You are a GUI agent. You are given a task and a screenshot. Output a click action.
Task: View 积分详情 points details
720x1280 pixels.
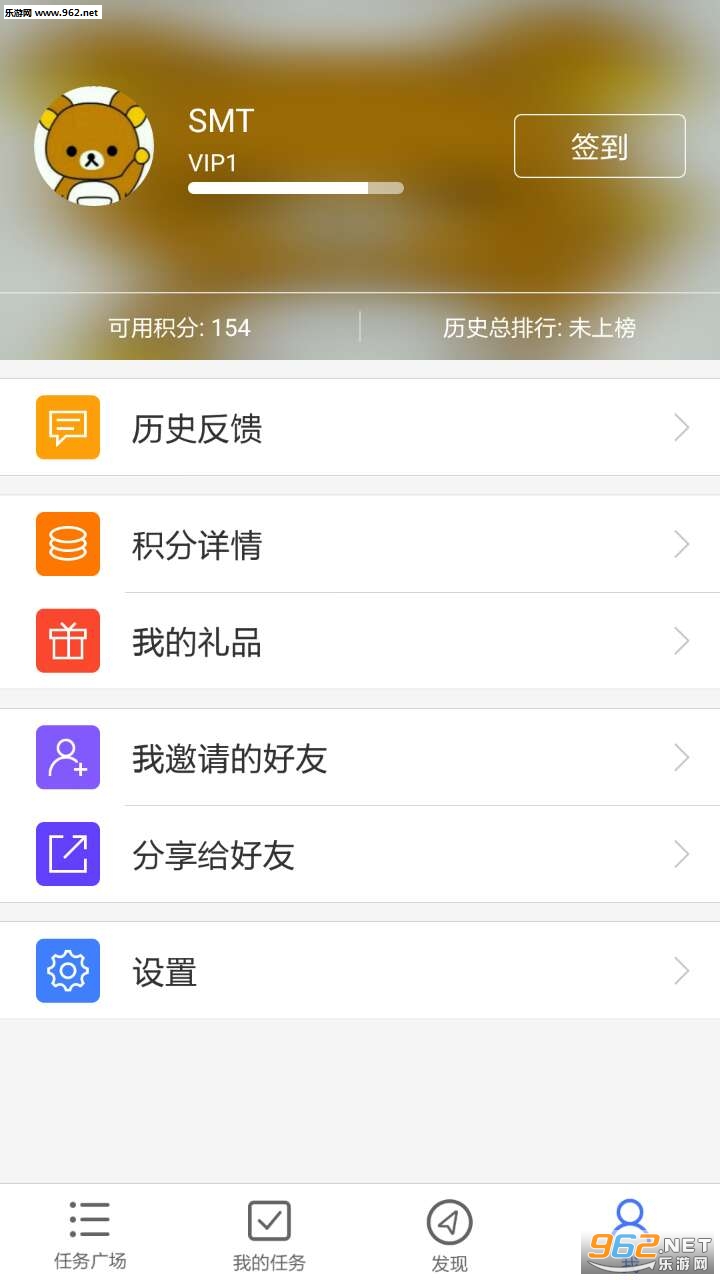[360, 545]
